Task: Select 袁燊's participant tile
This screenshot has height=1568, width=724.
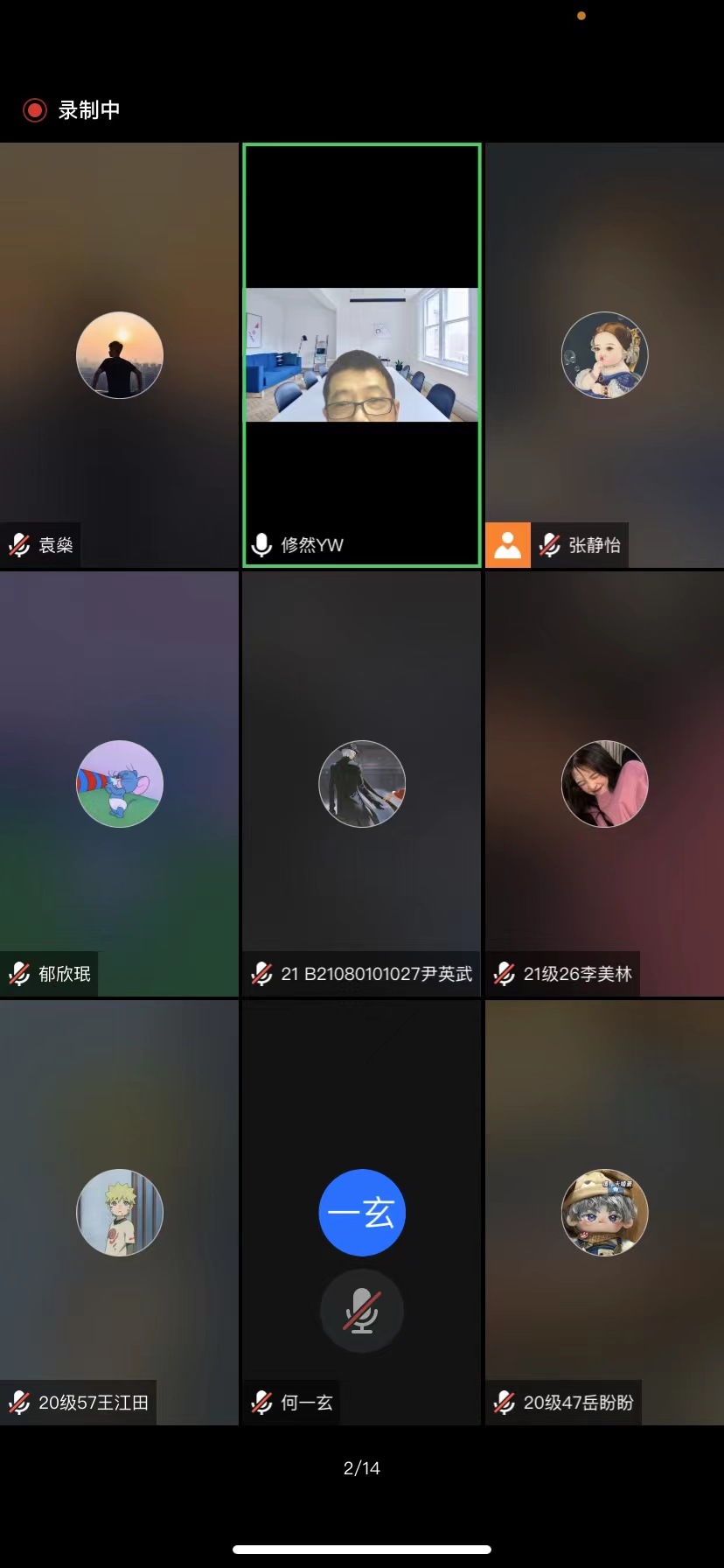Action: [119, 355]
